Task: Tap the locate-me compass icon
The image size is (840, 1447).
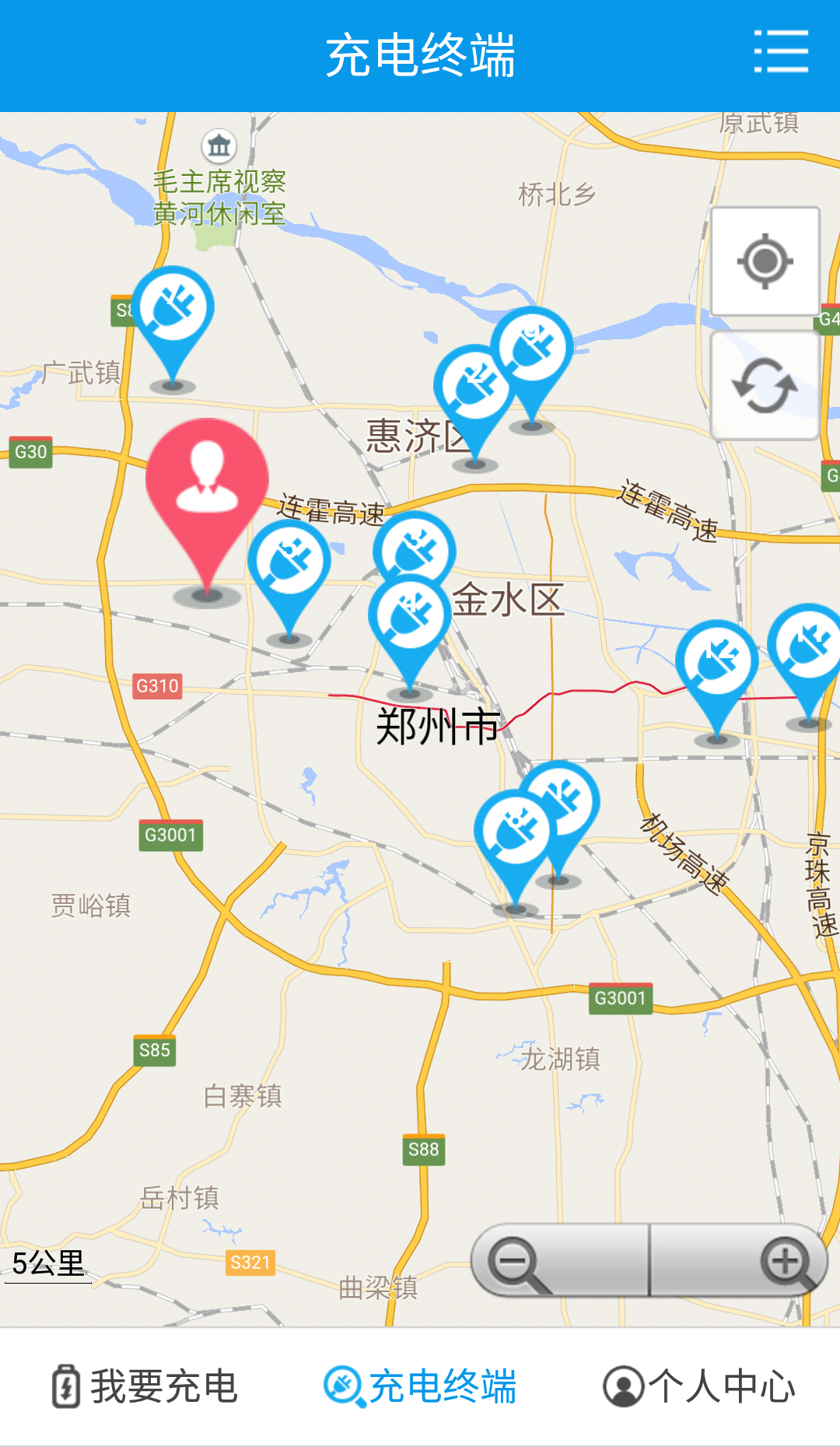Action: point(764,262)
